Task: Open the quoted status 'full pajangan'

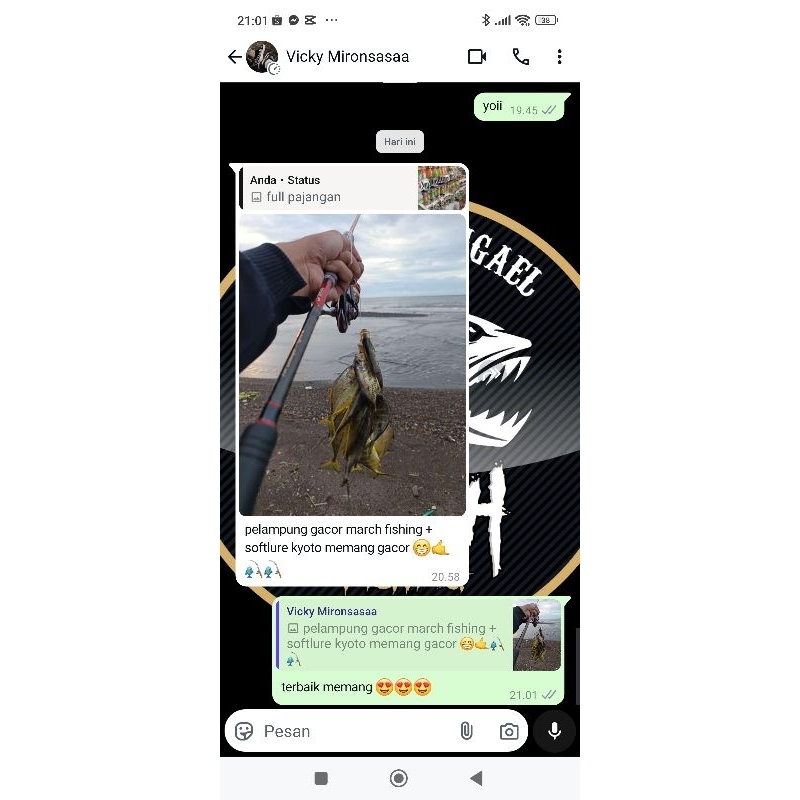Action: tap(352, 188)
